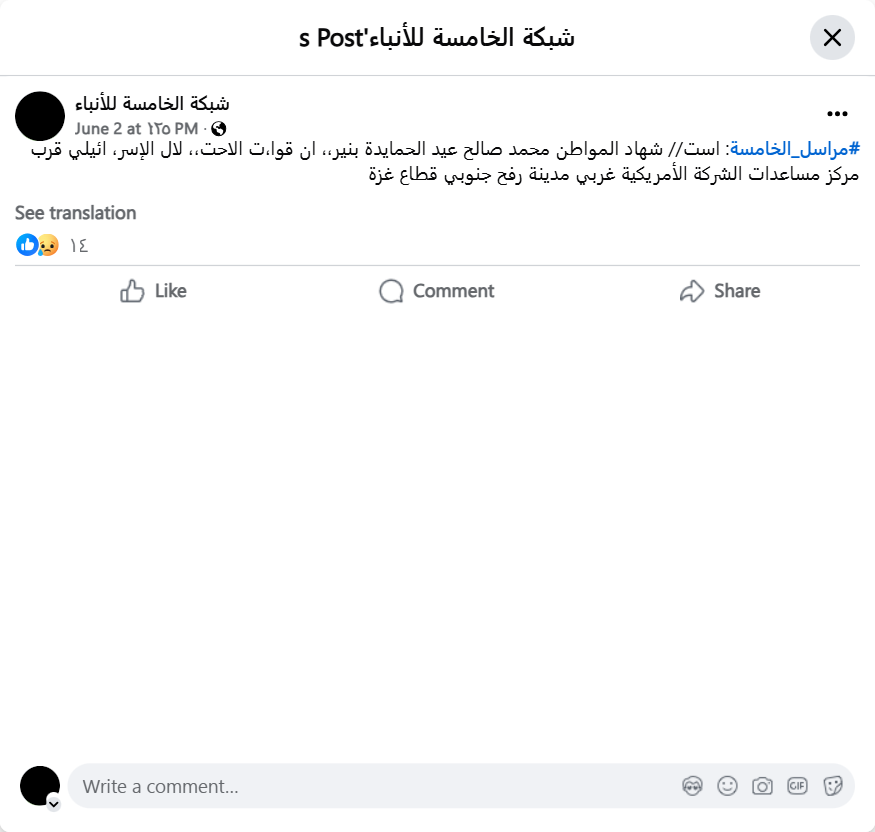Open the emoji picker for comment
This screenshot has width=875, height=832.
[x=727, y=786]
